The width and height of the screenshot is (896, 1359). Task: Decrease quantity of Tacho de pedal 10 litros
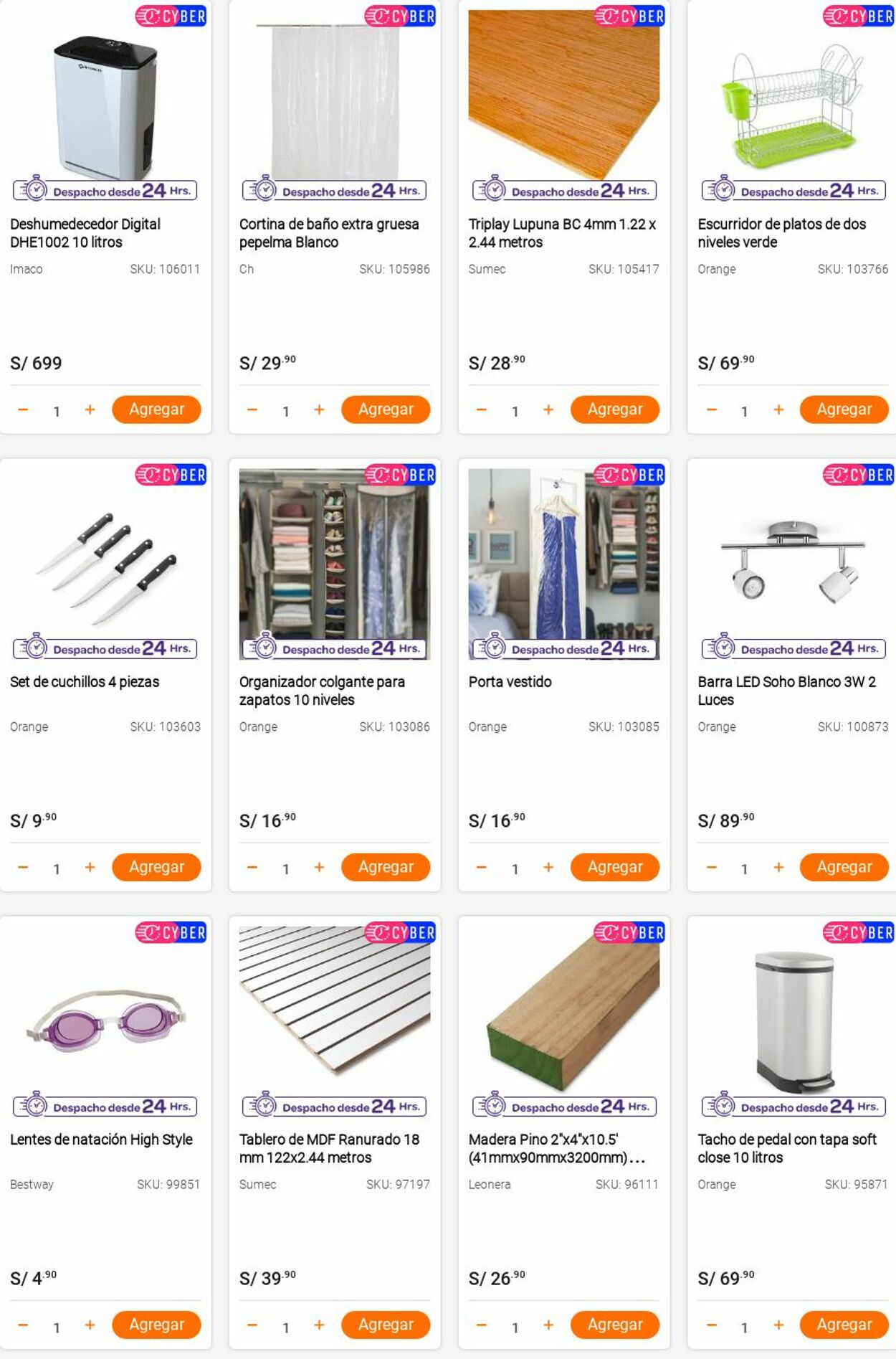pyautogui.click(x=712, y=1325)
